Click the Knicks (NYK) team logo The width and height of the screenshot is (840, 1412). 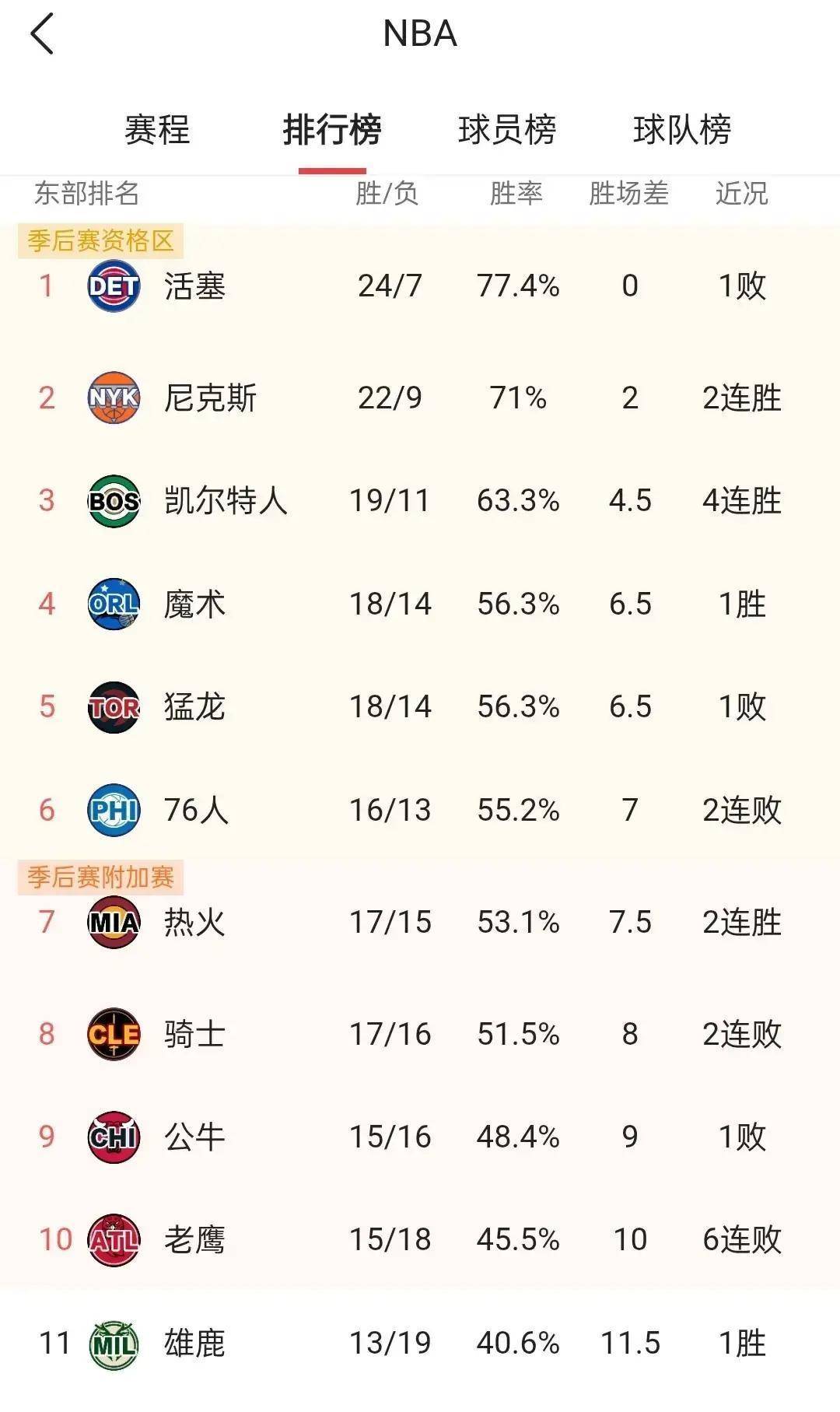tap(114, 398)
